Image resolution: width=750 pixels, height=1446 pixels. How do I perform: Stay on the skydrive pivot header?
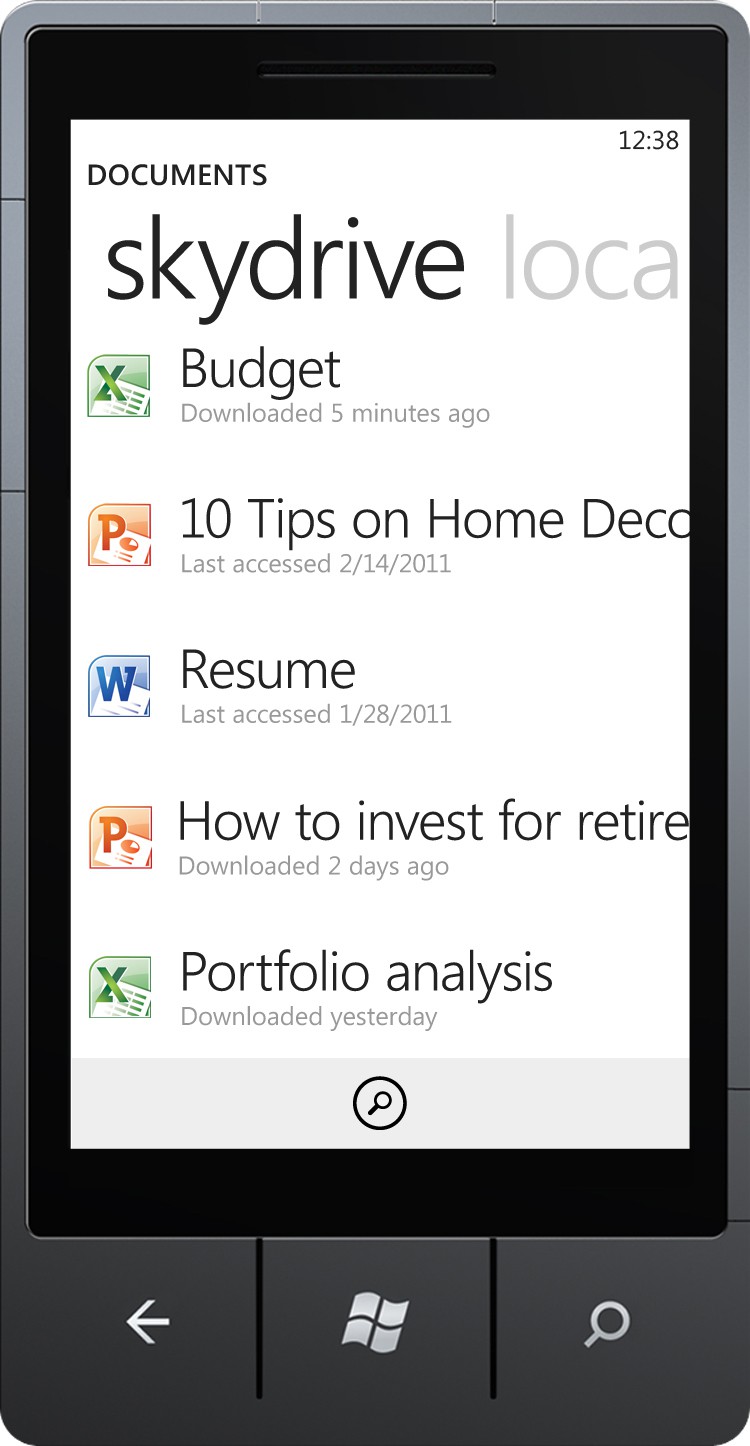point(286,258)
